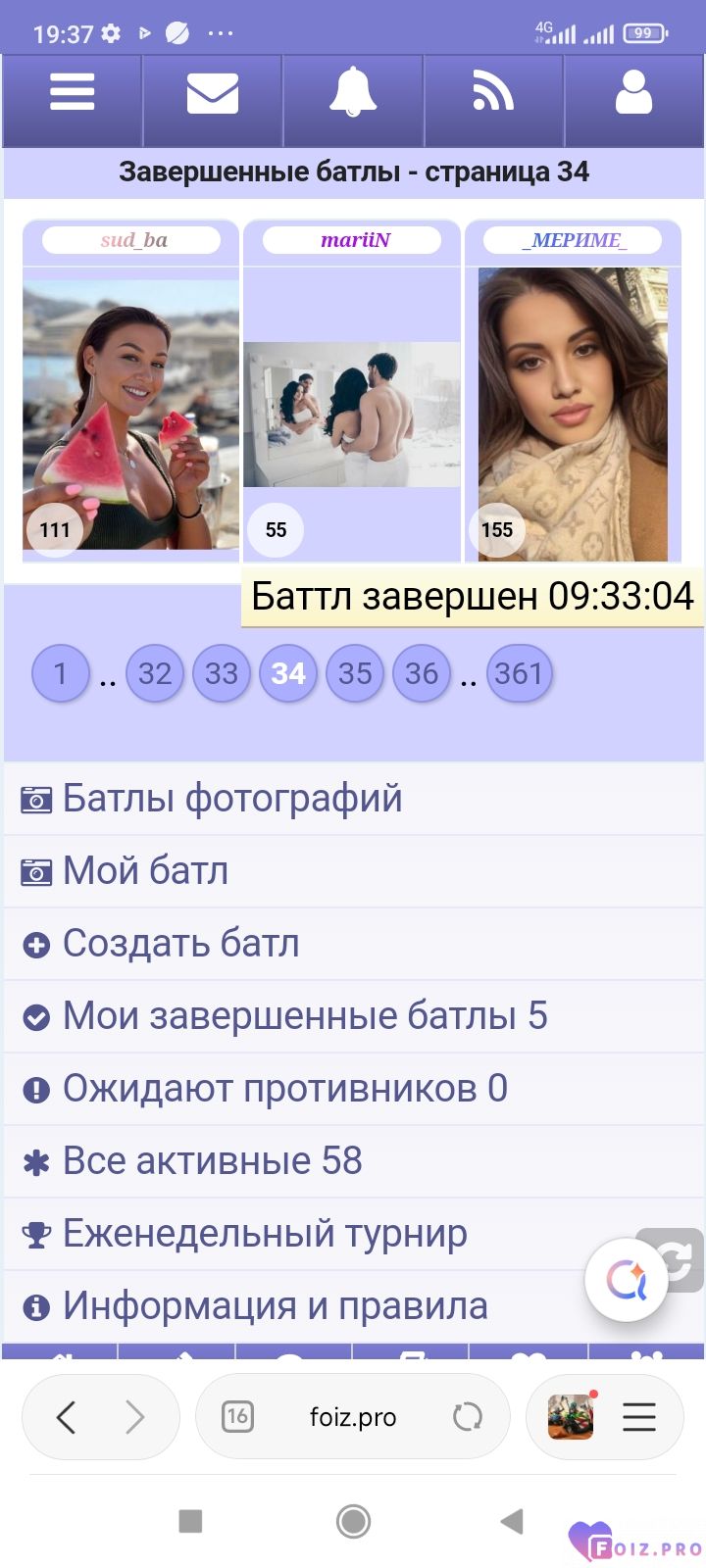This screenshot has height=1568, width=706.
Task: Open Информация и правила
Action: click(x=275, y=1306)
